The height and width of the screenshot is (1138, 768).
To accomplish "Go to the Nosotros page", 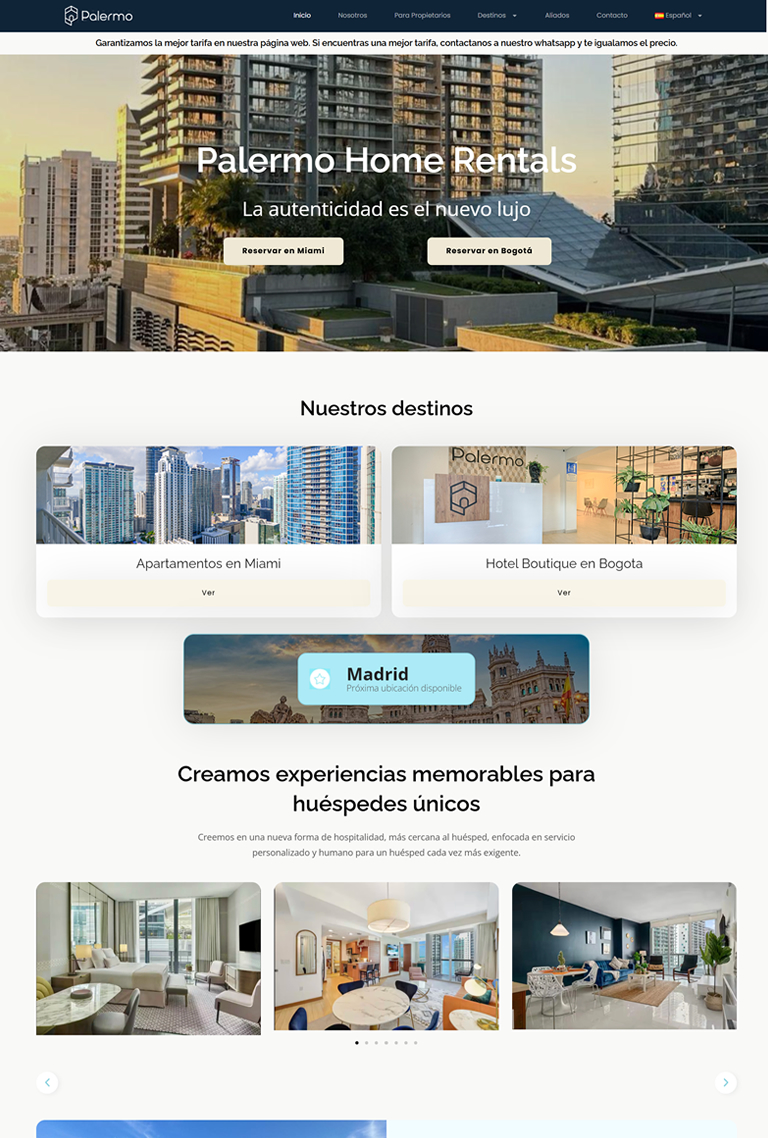I will [352, 16].
